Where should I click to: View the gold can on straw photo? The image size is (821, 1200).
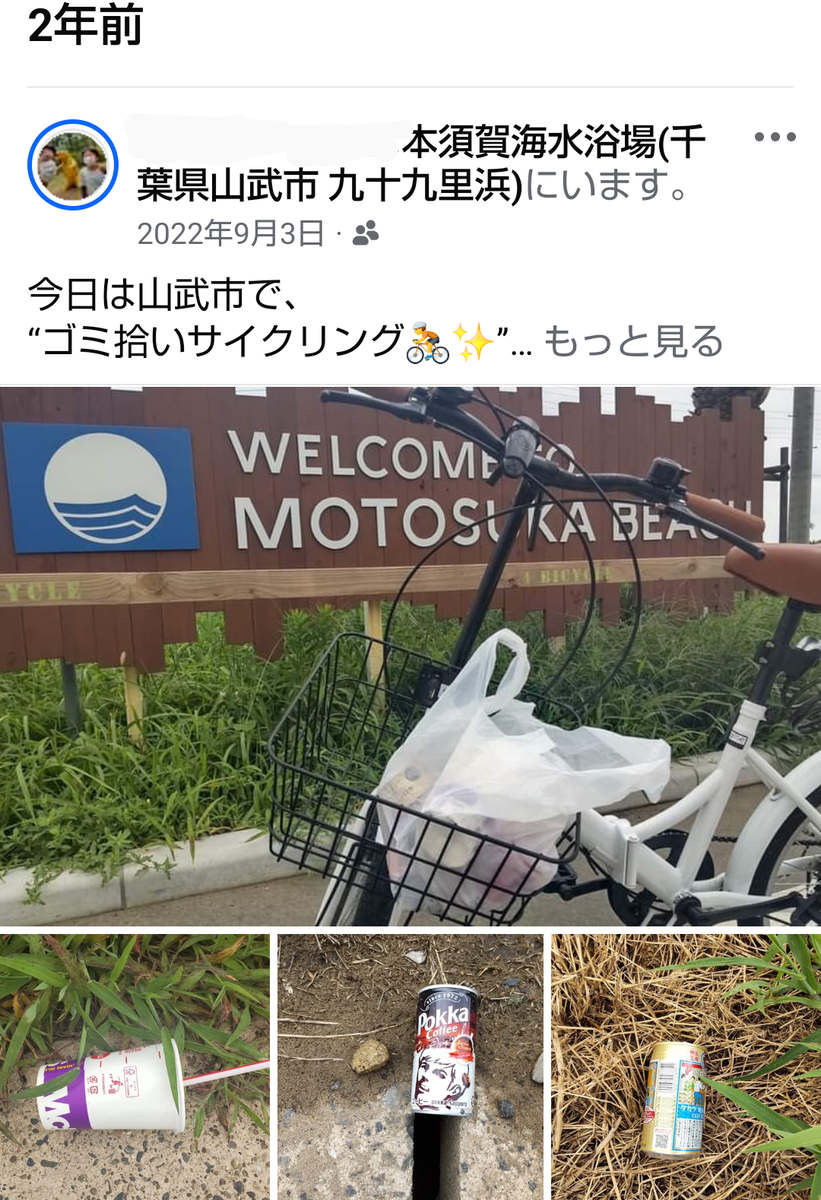coord(686,1067)
